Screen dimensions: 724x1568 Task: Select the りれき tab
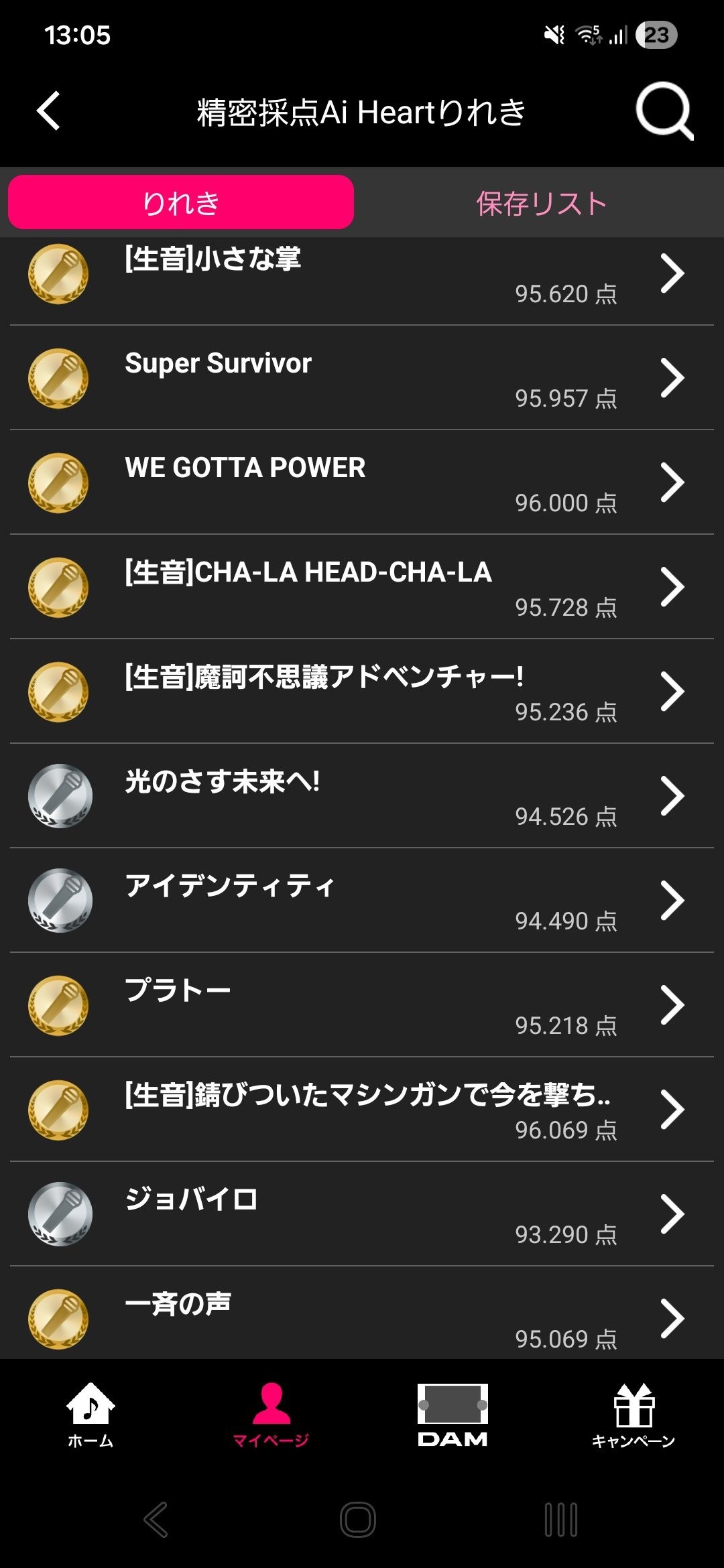[x=181, y=202]
